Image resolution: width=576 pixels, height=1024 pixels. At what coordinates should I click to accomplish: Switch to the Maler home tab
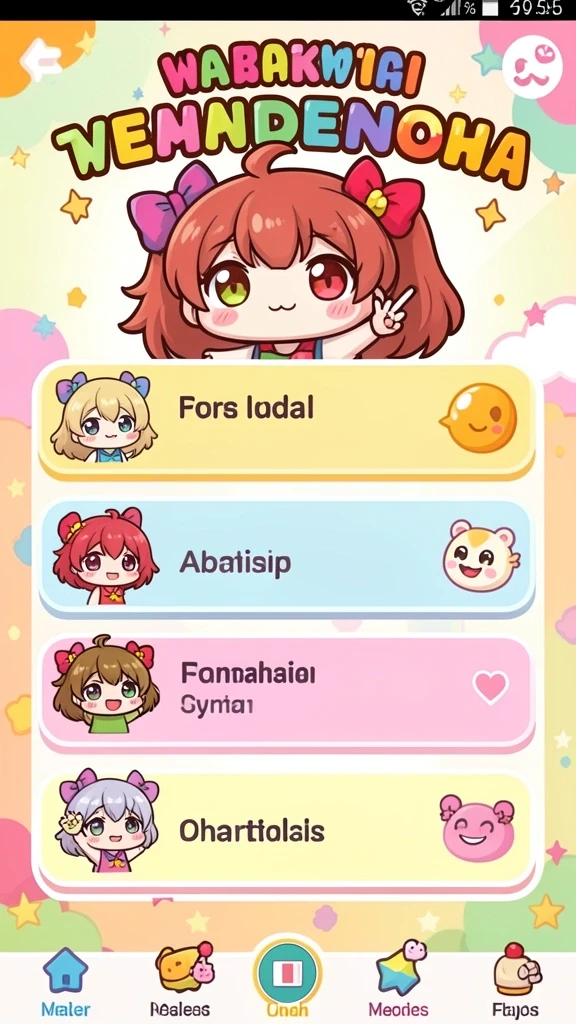(x=65, y=980)
